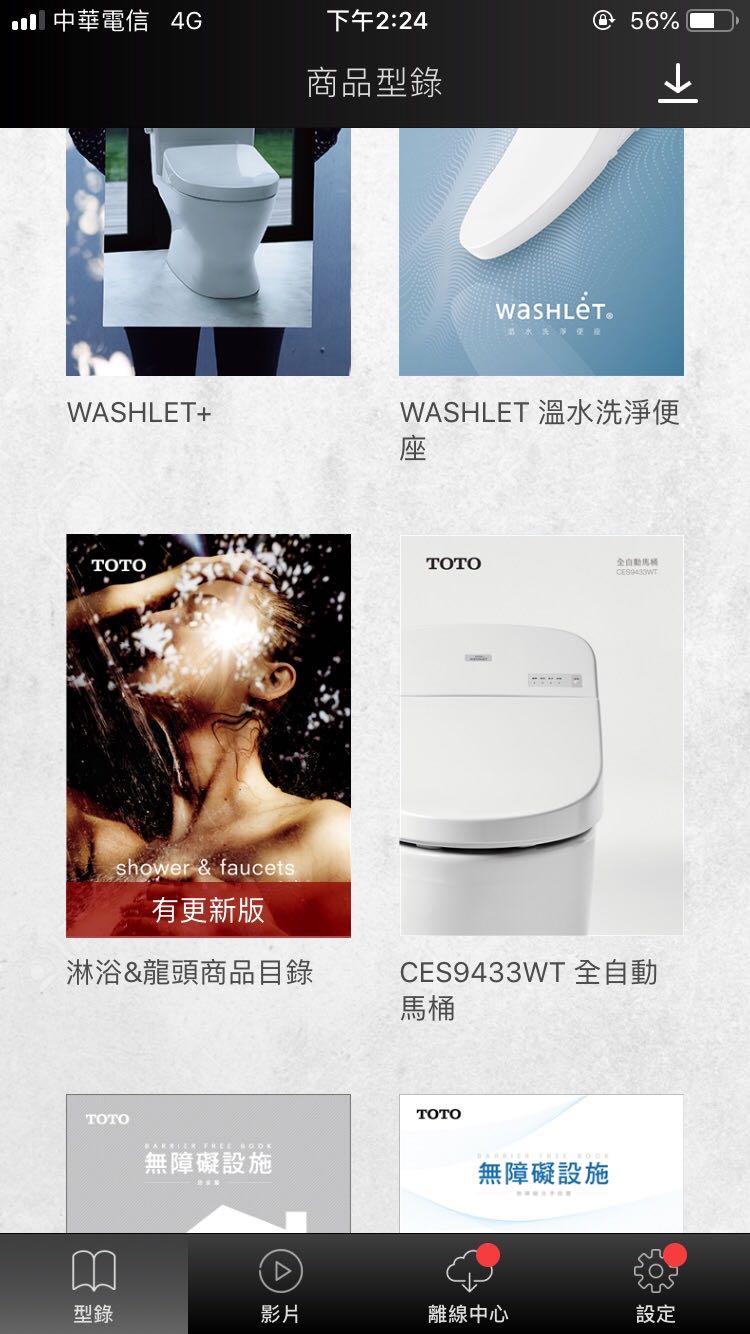Image resolution: width=750 pixels, height=1334 pixels.
Task: Open the gray 無障礙設施 catalog cover
Action: (208, 1163)
